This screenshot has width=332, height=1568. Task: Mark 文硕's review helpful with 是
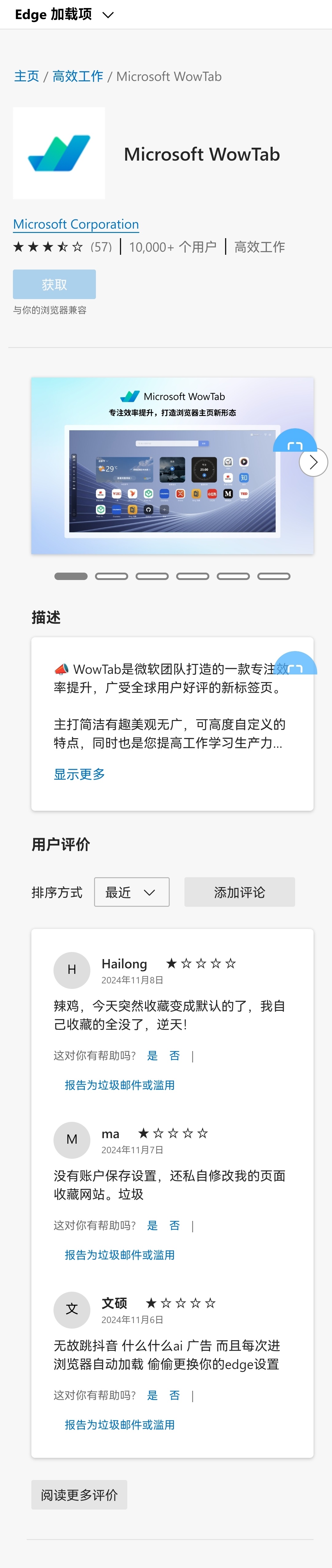point(152,1395)
